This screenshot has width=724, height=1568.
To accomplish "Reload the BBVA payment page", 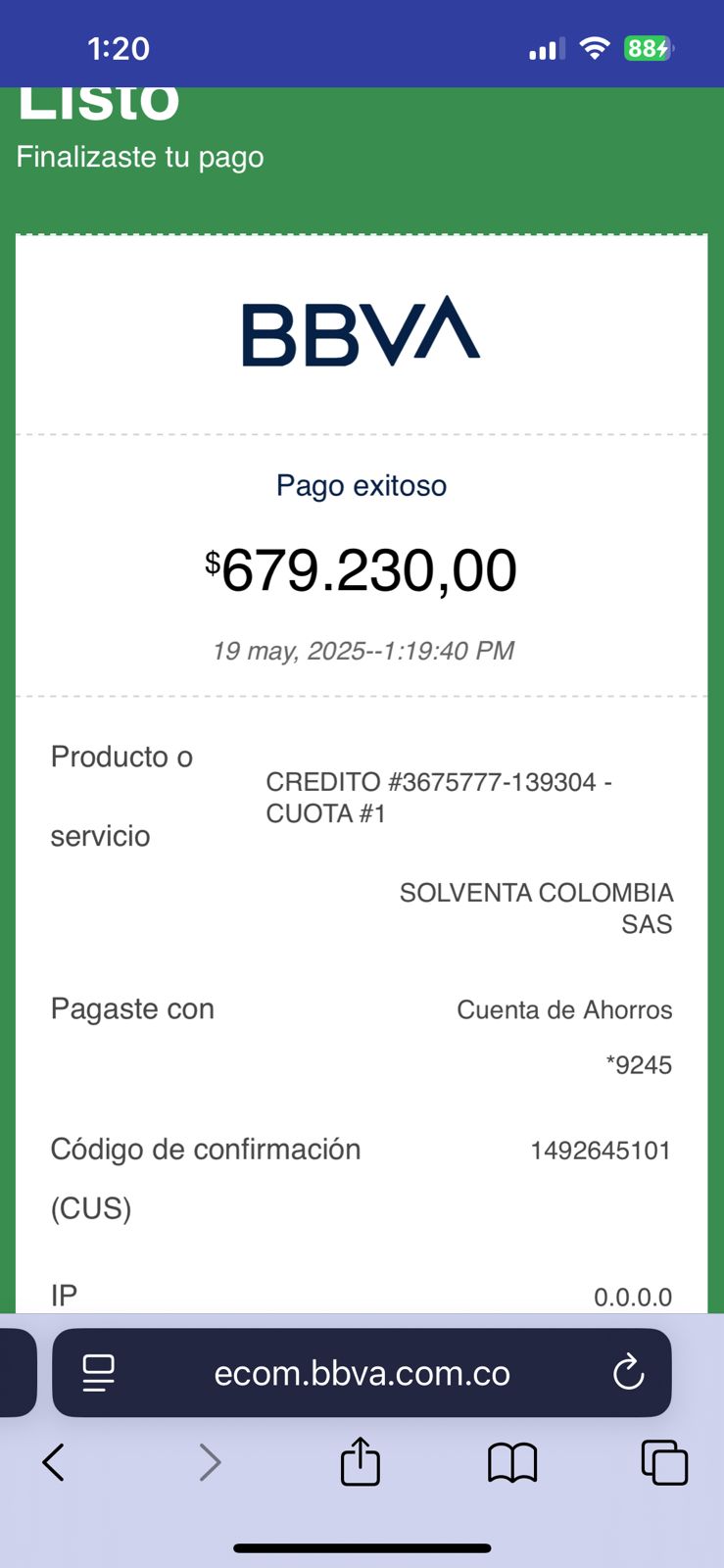I will [x=628, y=1372].
